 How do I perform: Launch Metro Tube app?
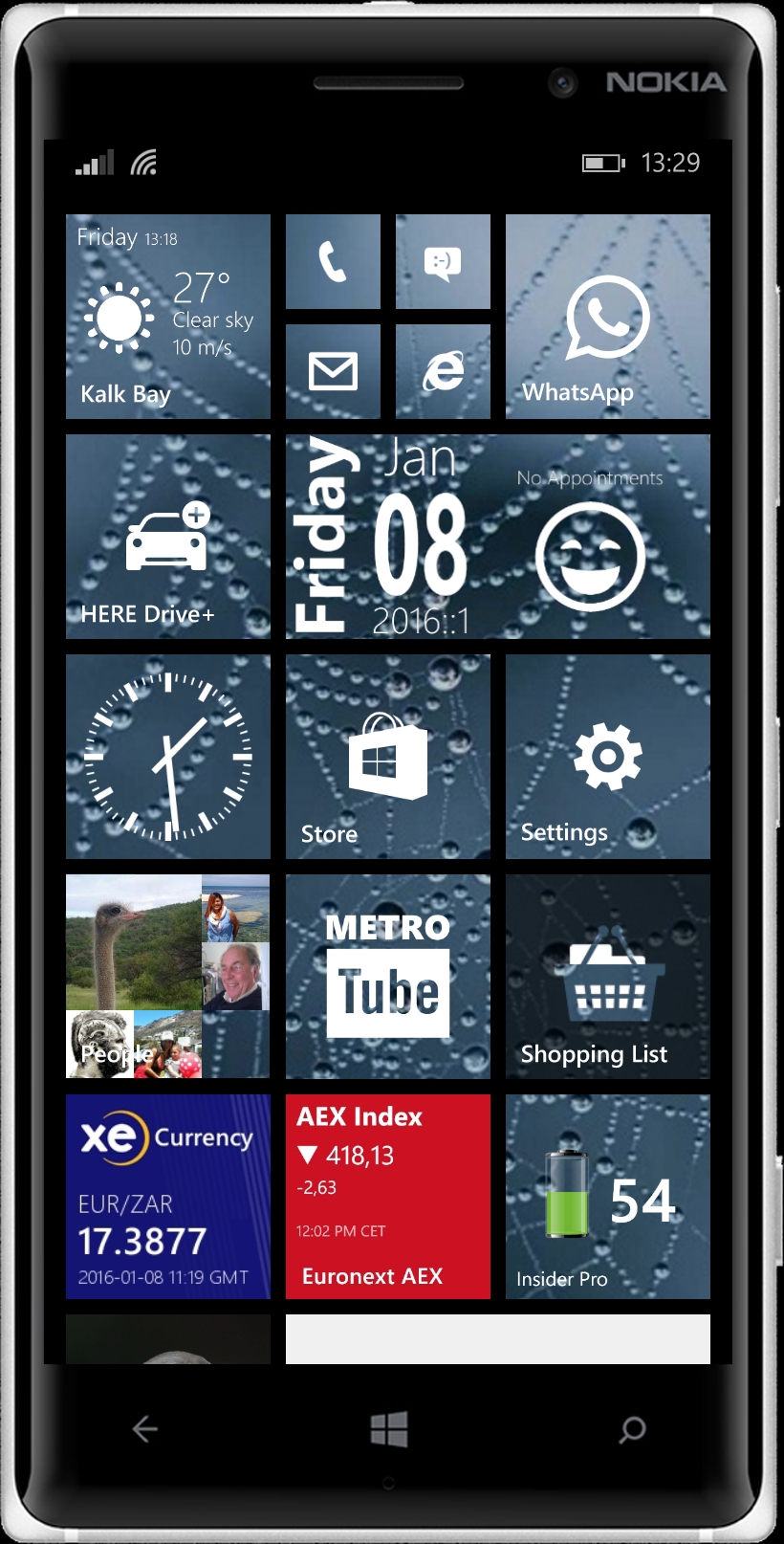pos(387,977)
